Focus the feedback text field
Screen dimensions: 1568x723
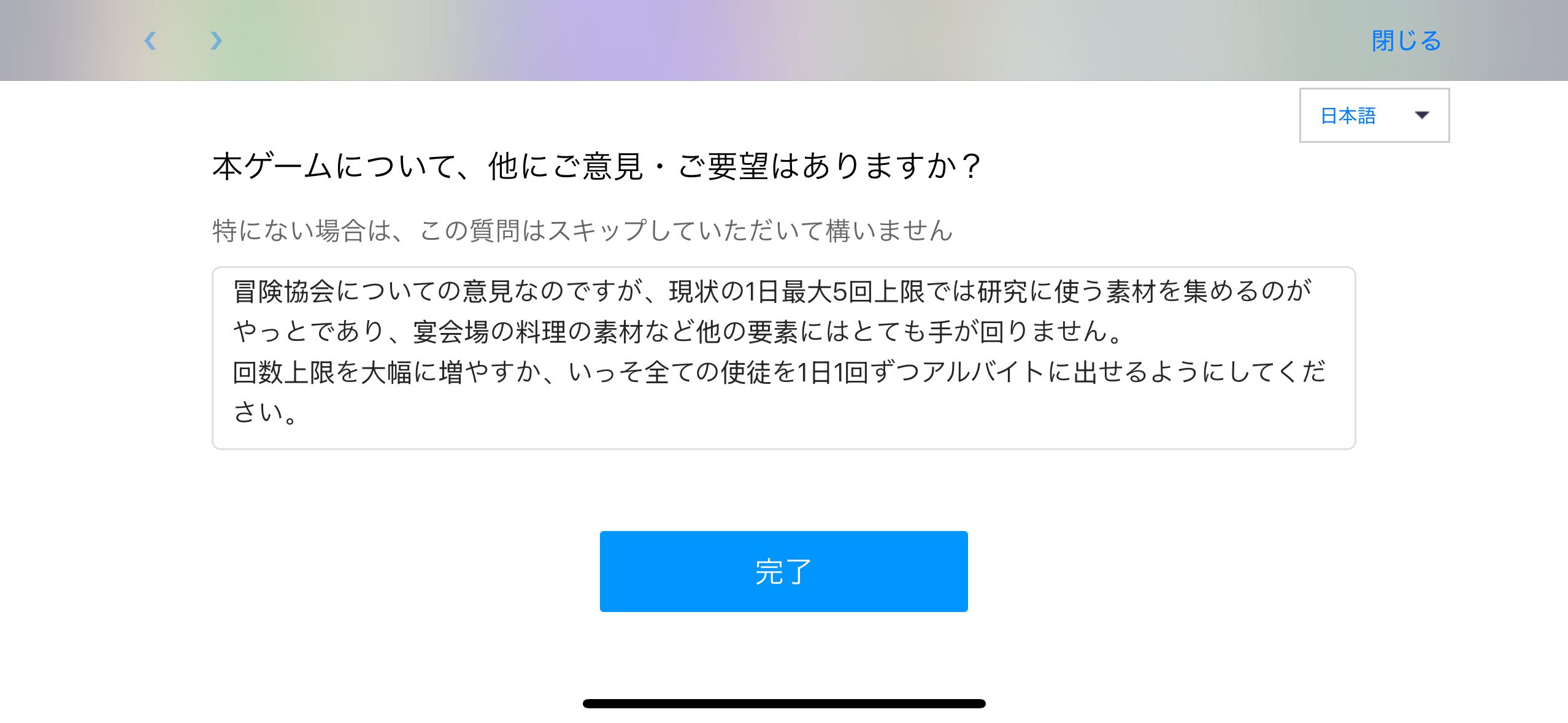[783, 358]
